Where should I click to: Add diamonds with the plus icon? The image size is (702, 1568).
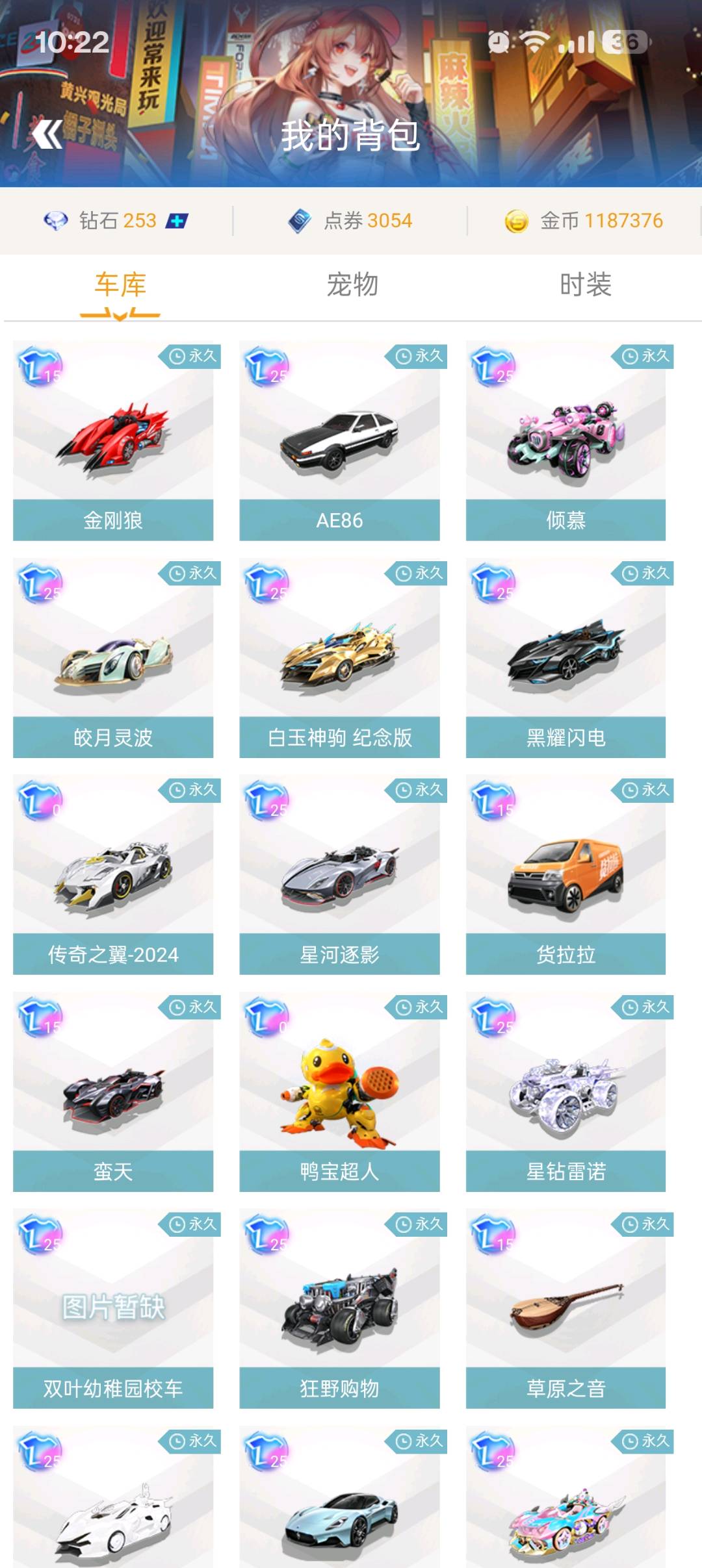point(177,221)
